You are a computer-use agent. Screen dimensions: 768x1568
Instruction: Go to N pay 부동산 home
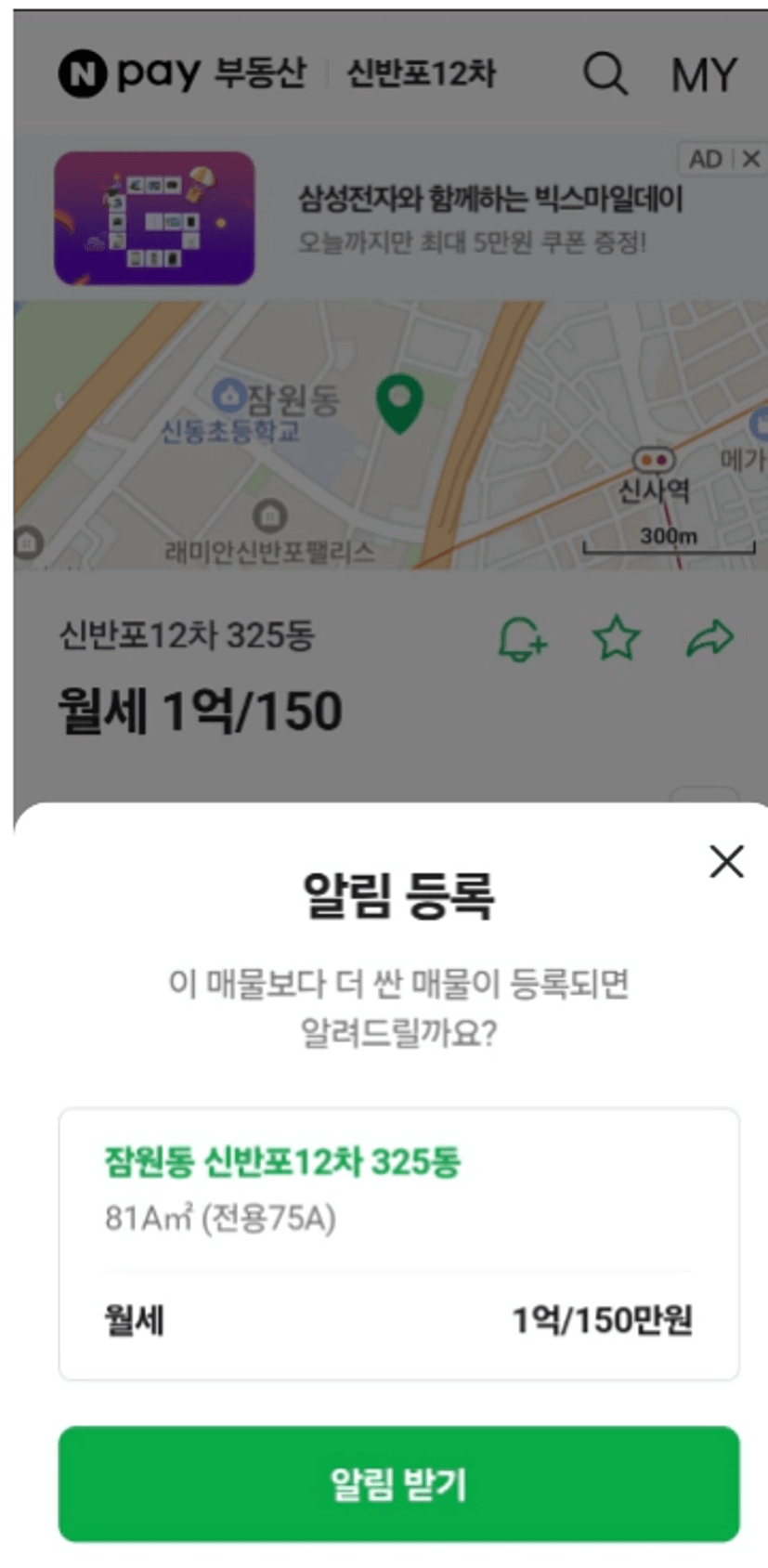point(182,73)
